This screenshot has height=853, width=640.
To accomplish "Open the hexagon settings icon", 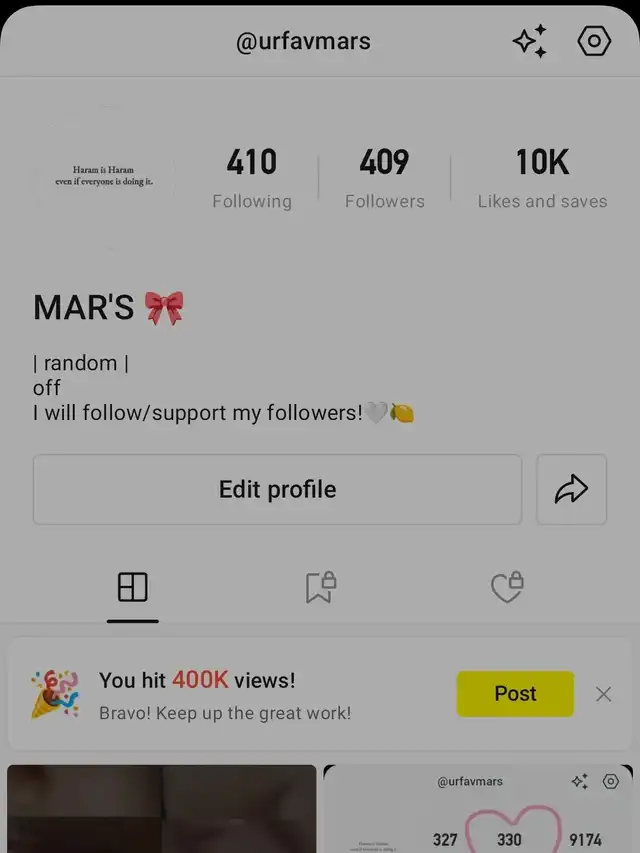I will pyautogui.click(x=594, y=41).
